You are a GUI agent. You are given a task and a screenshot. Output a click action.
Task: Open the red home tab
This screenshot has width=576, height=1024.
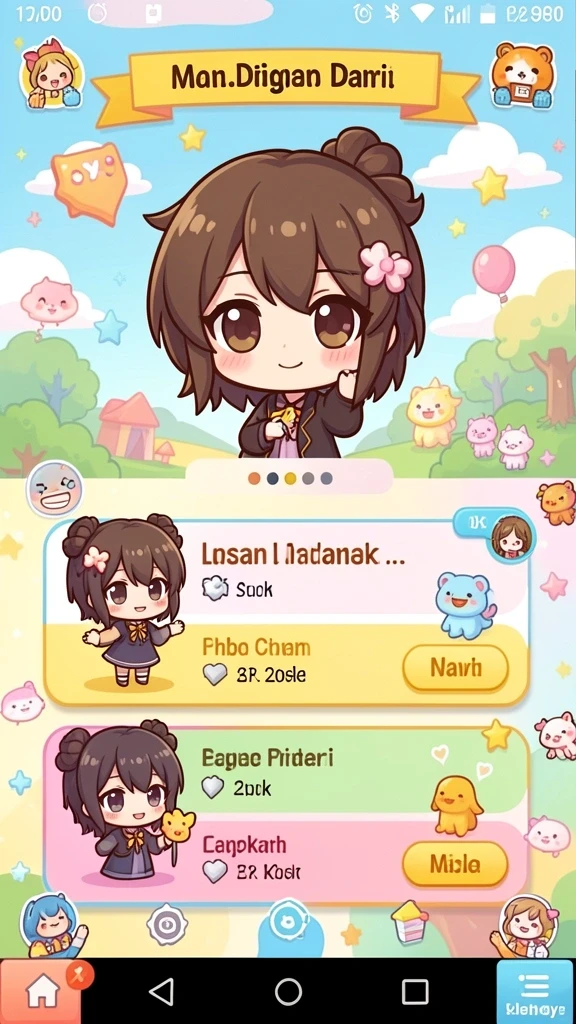tap(42, 991)
